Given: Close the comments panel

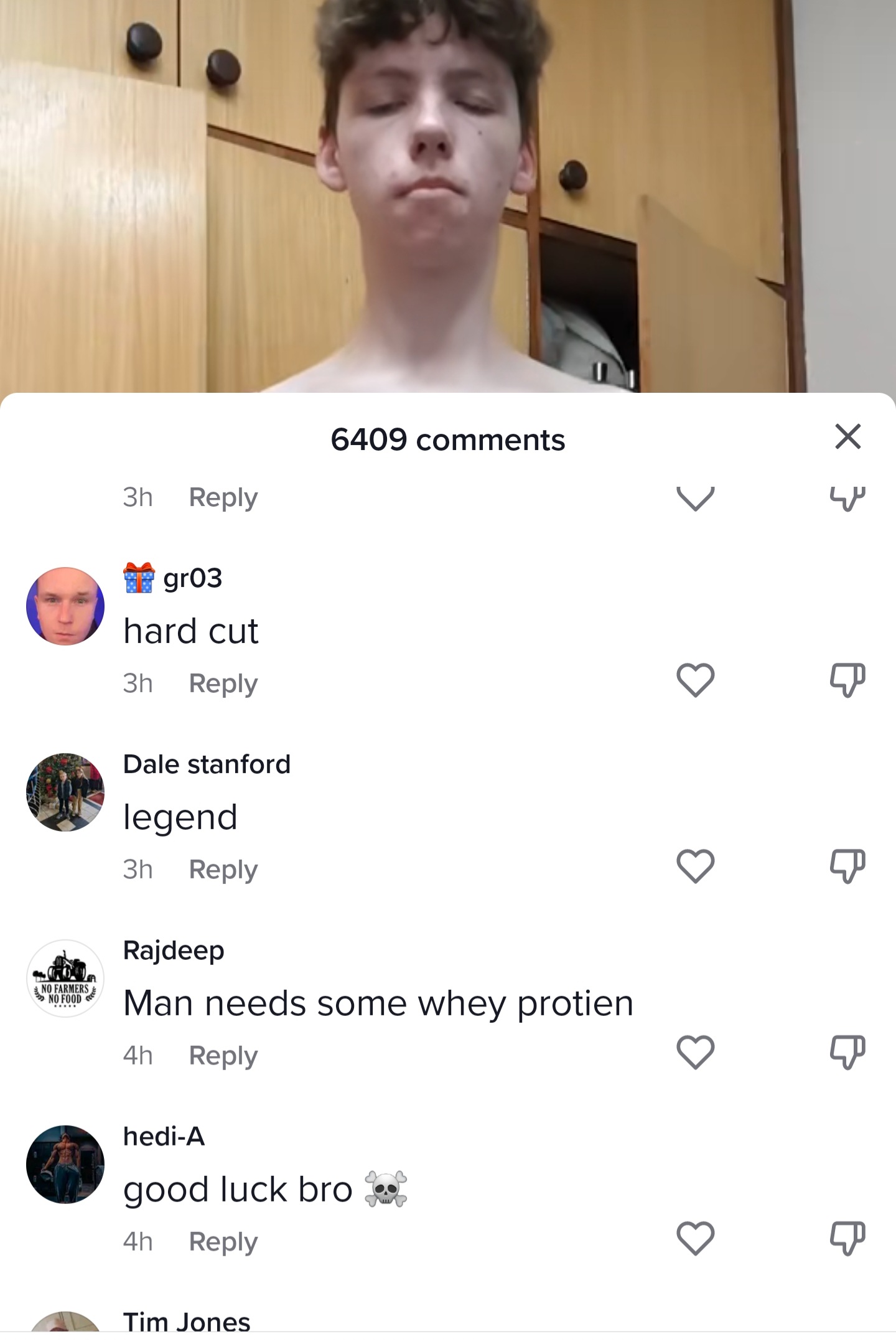Looking at the screenshot, I should point(847,436).
